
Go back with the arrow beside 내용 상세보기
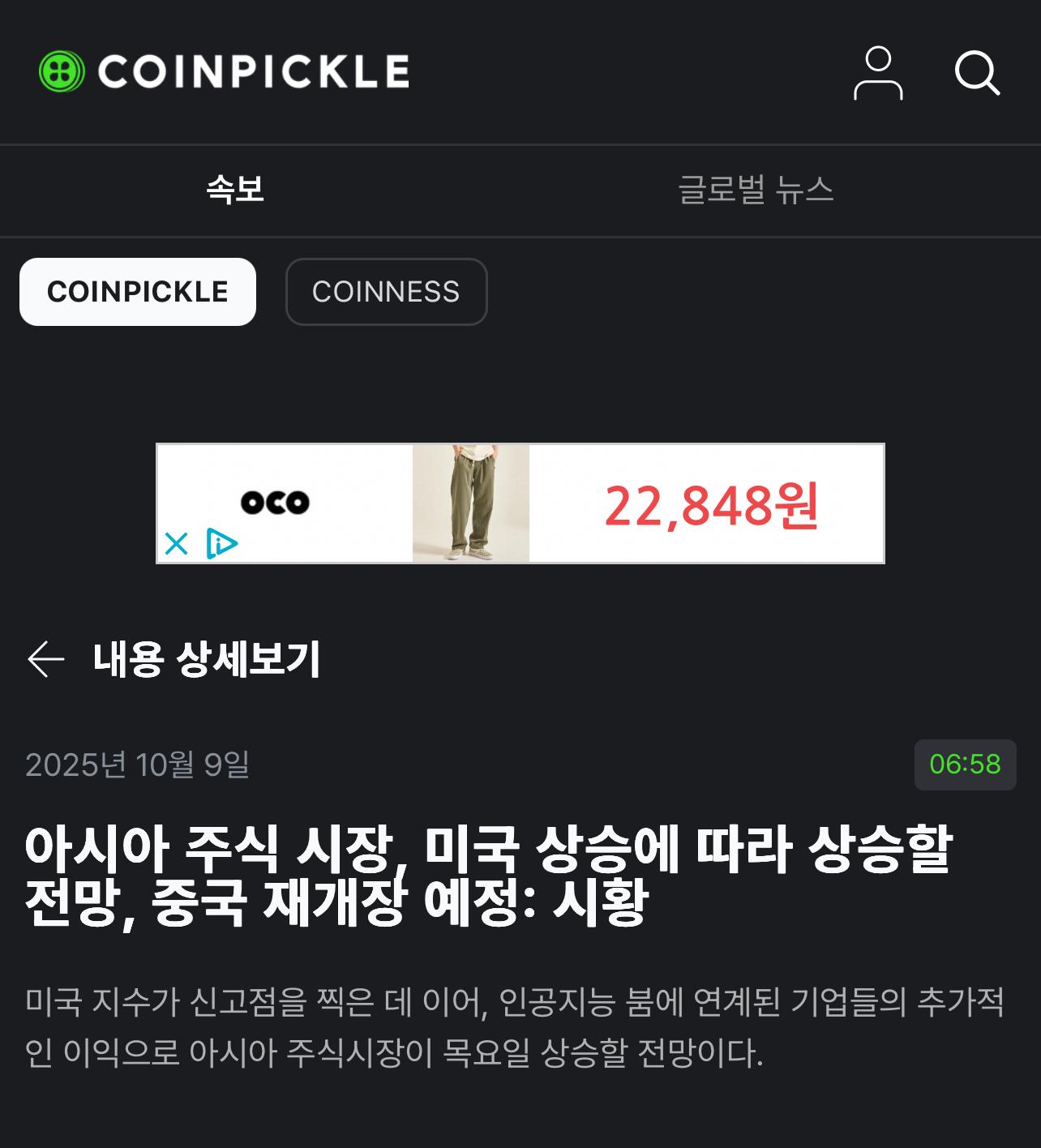[x=45, y=658]
